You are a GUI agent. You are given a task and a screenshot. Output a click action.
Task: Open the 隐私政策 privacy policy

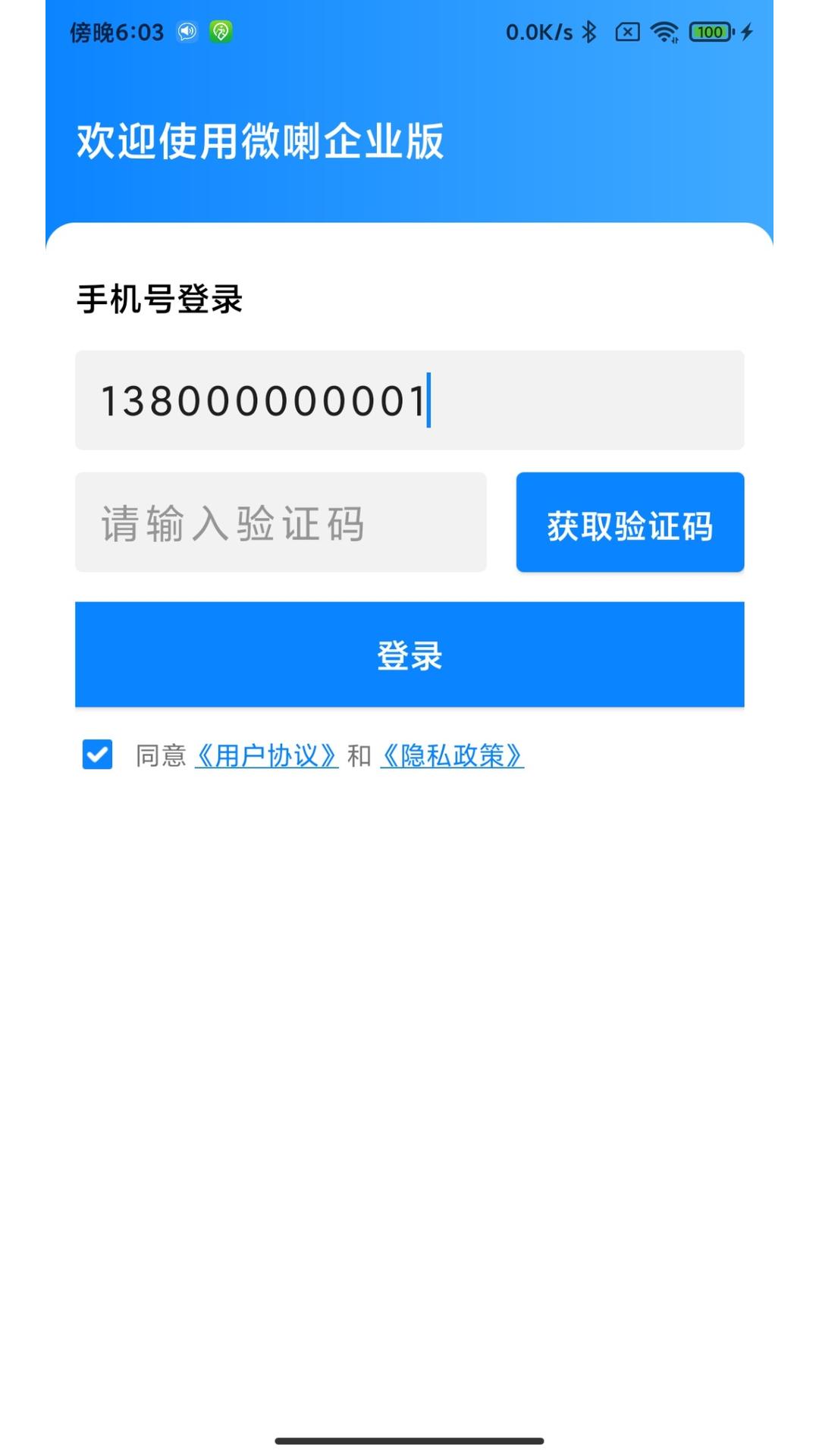(452, 755)
